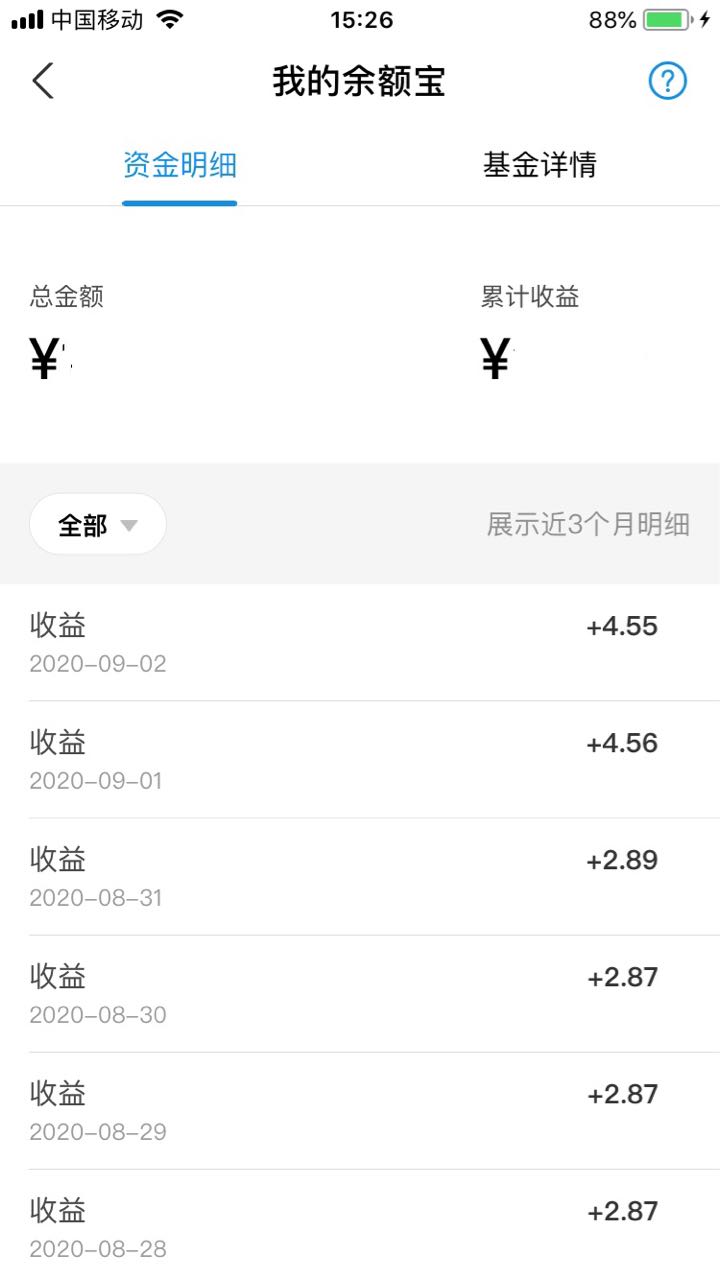Open the 收益 record dated 2020-09-01
The width and height of the screenshot is (720, 1280).
click(x=360, y=760)
